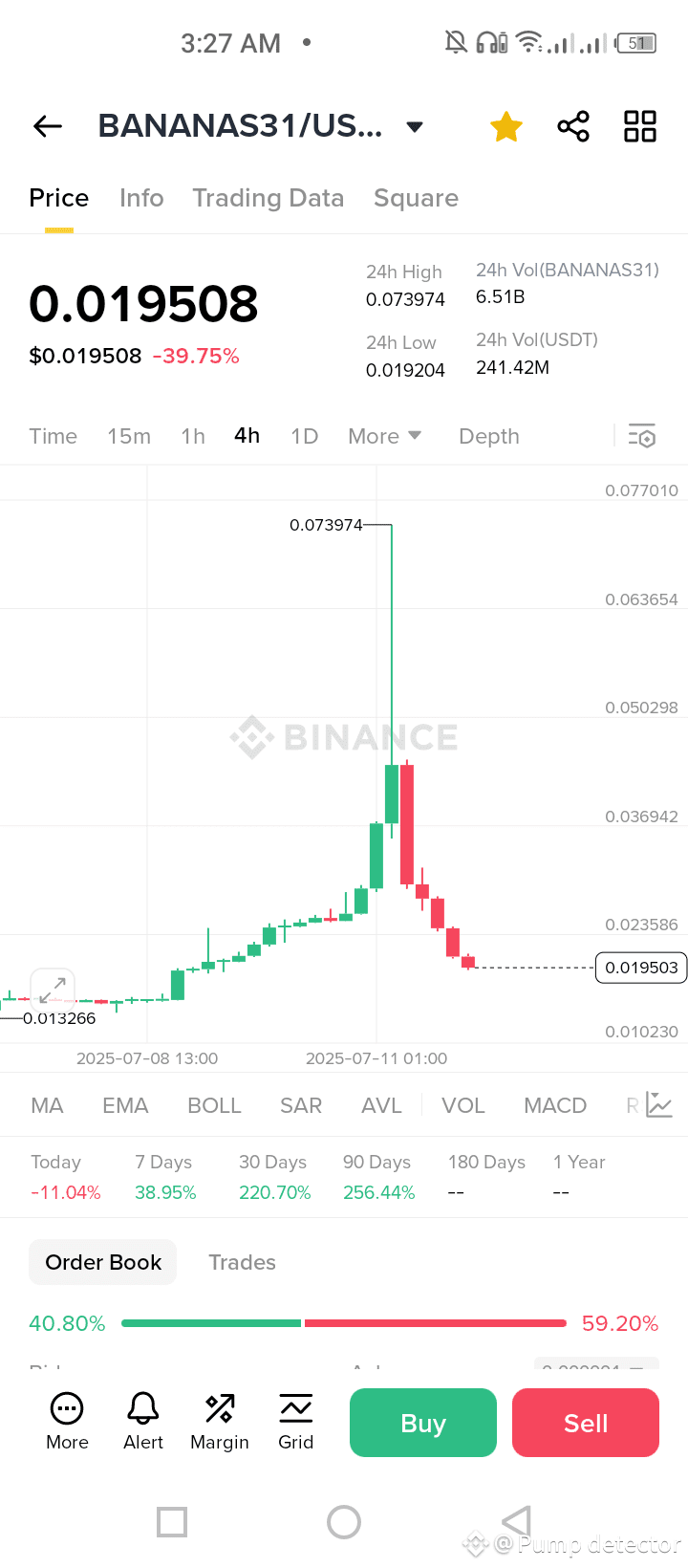Viewport: 688px width, 1568px height.
Task: Switch to the Trading Data tab
Action: [x=269, y=198]
